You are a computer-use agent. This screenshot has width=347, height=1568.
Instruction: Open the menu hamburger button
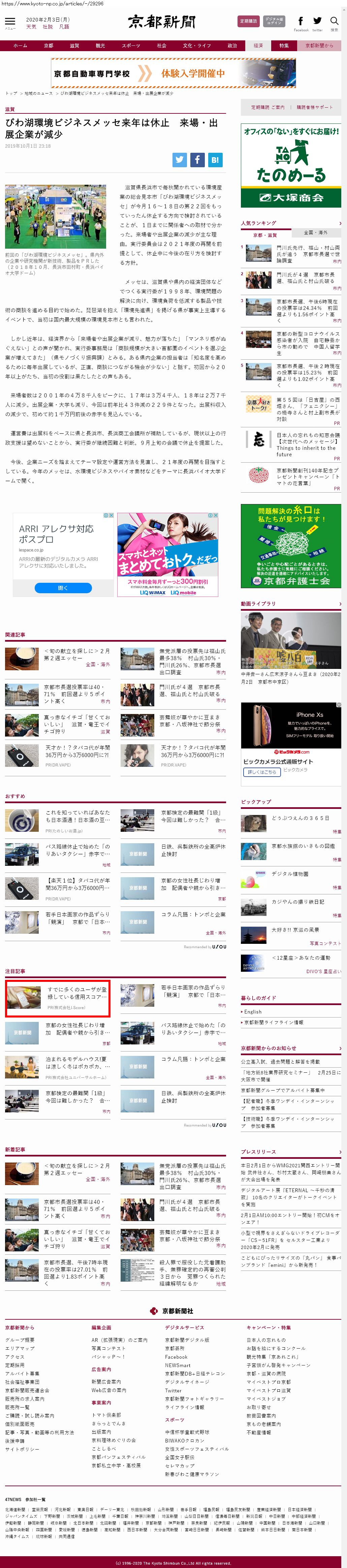[x=10, y=23]
